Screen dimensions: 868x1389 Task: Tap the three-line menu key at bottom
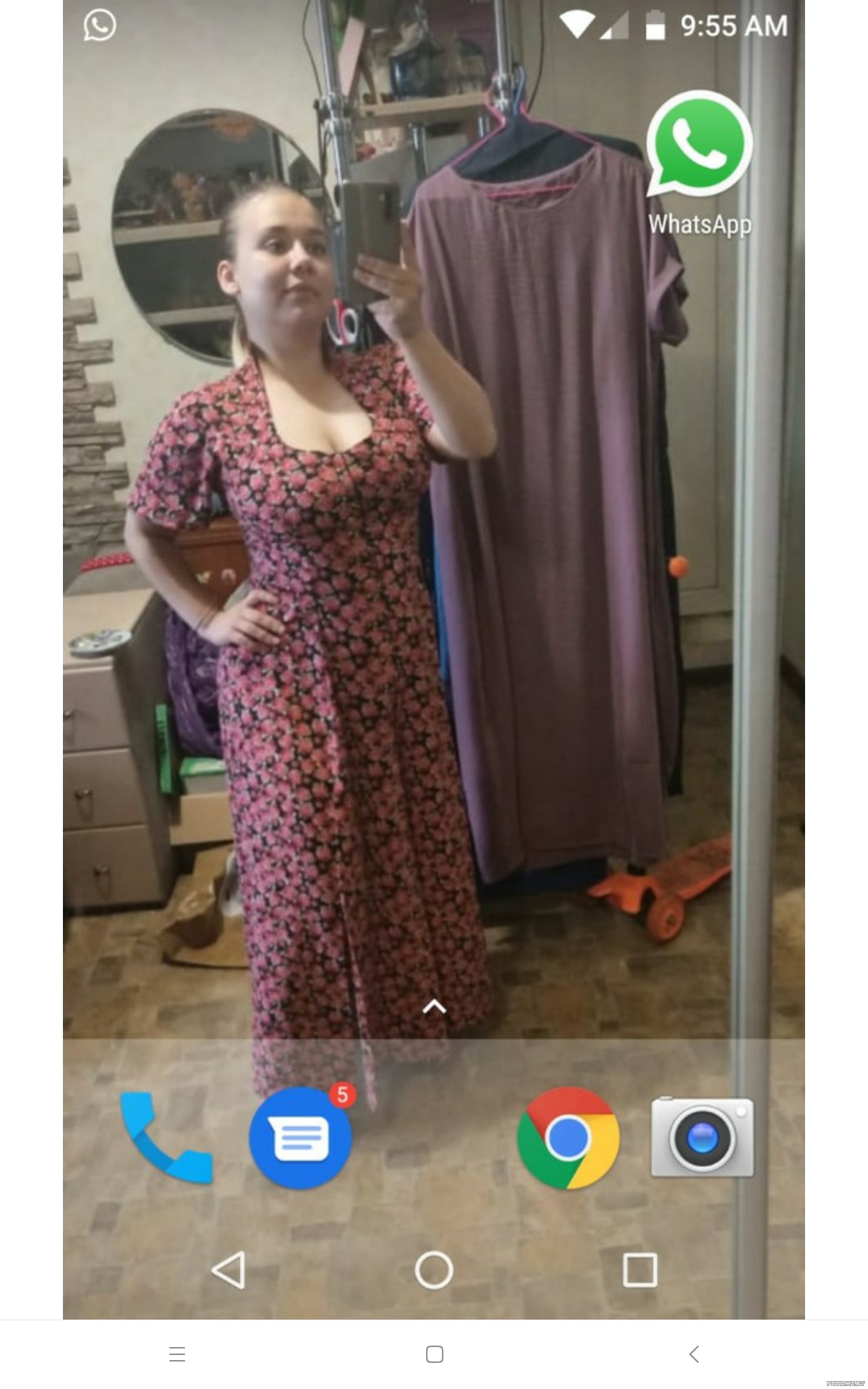point(177,1354)
